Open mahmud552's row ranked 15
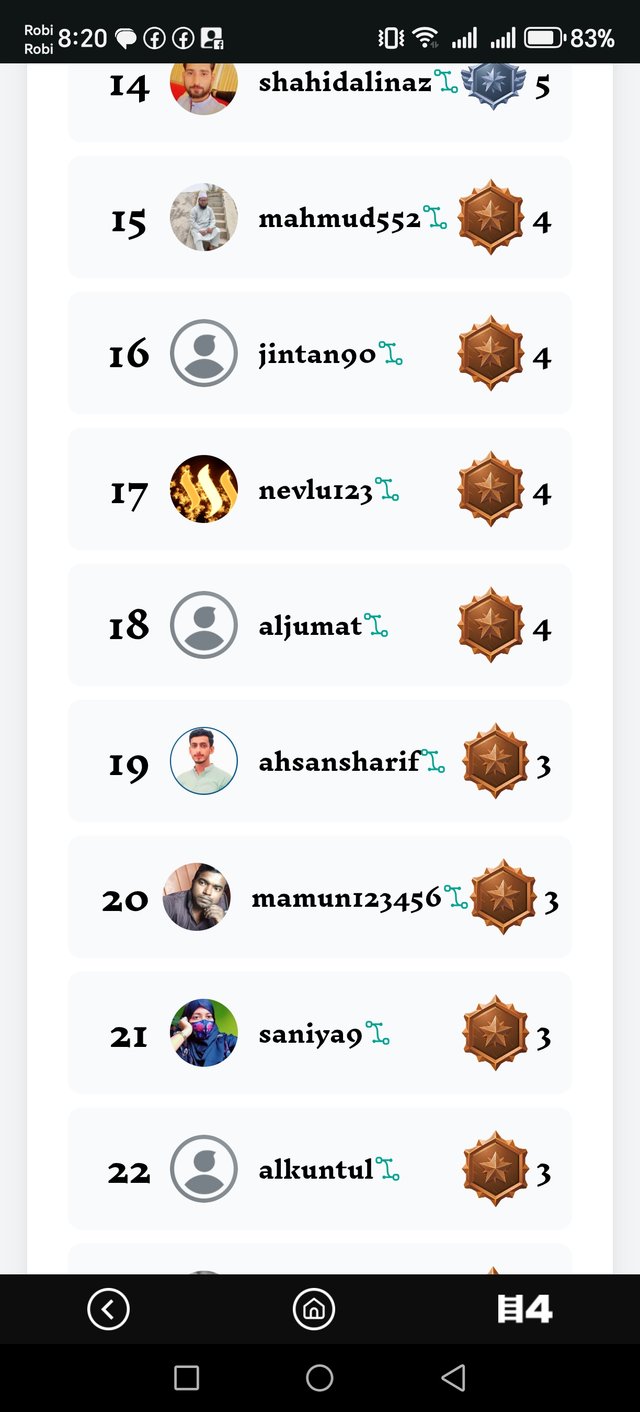Image resolution: width=640 pixels, height=1412 pixels. click(339, 219)
